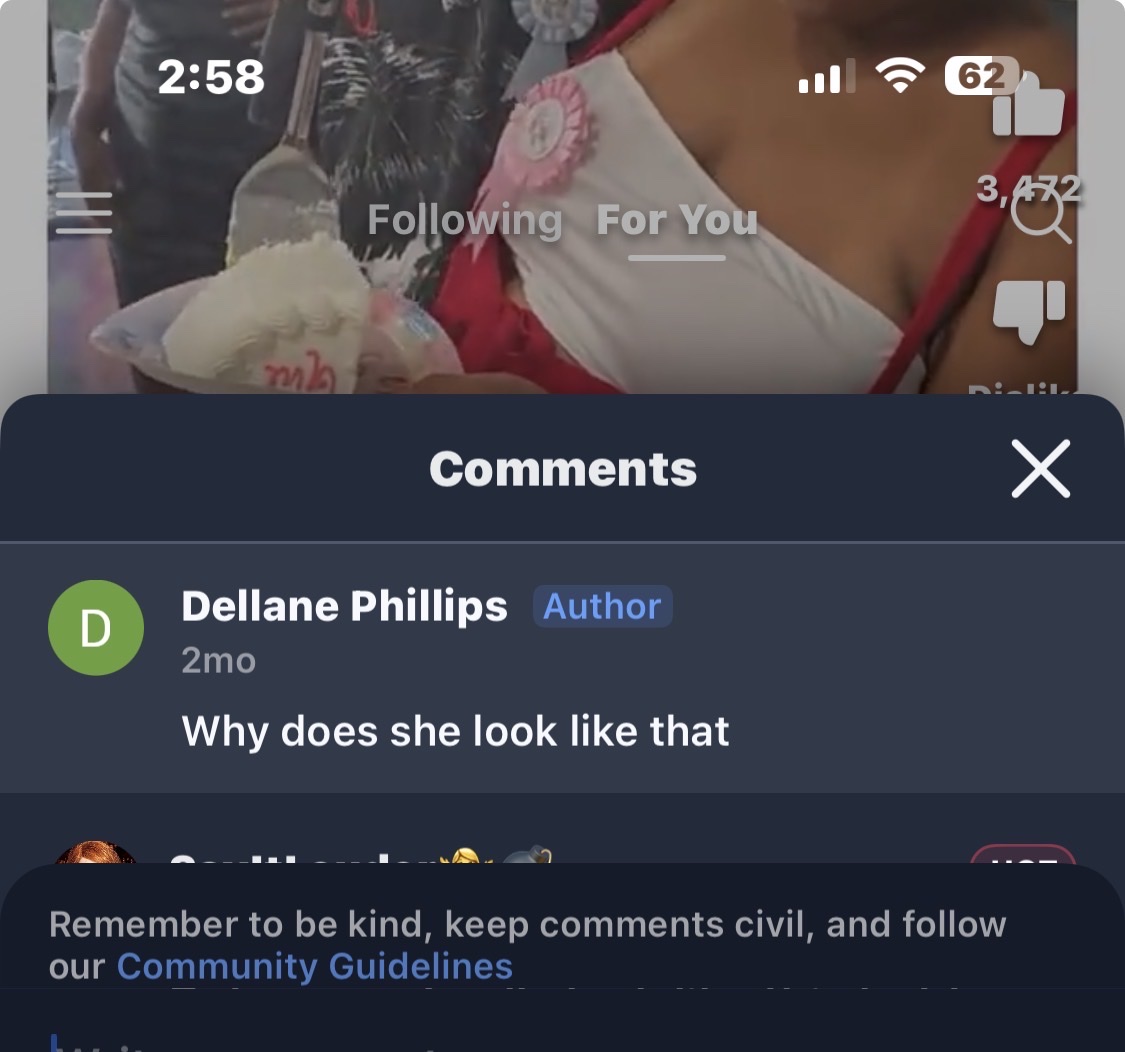The height and width of the screenshot is (1052, 1125).
Task: Open the search magnifier icon
Action: [1040, 215]
